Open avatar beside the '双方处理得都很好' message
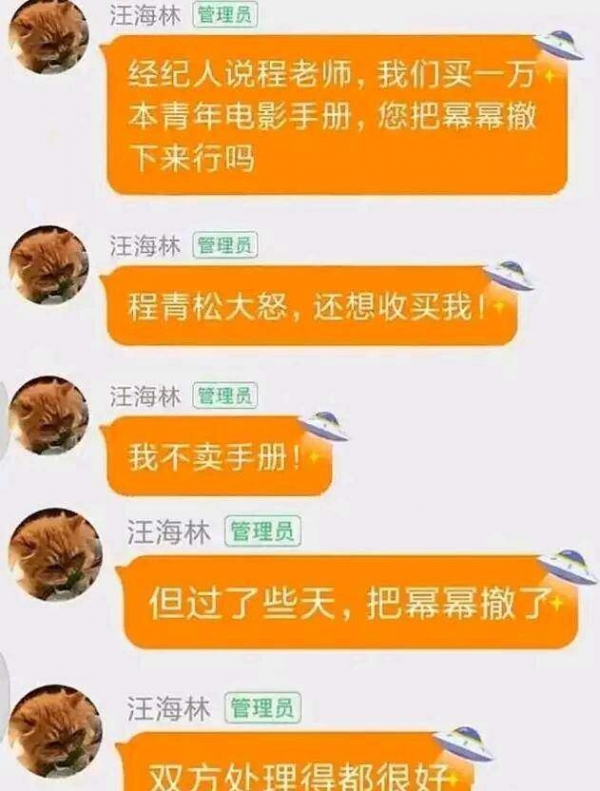Viewport: 600px width, 791px height. (x=56, y=730)
